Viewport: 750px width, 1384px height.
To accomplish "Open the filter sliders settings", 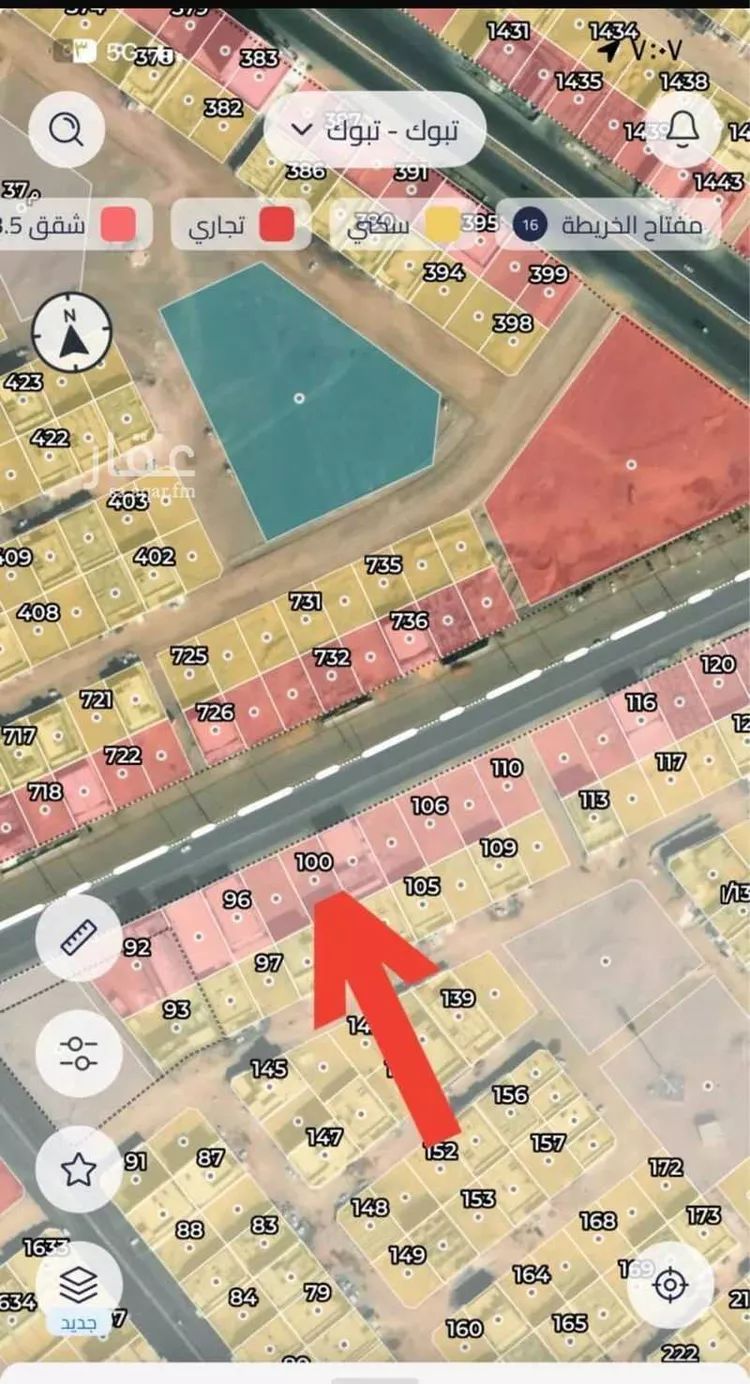I will pos(78,1053).
